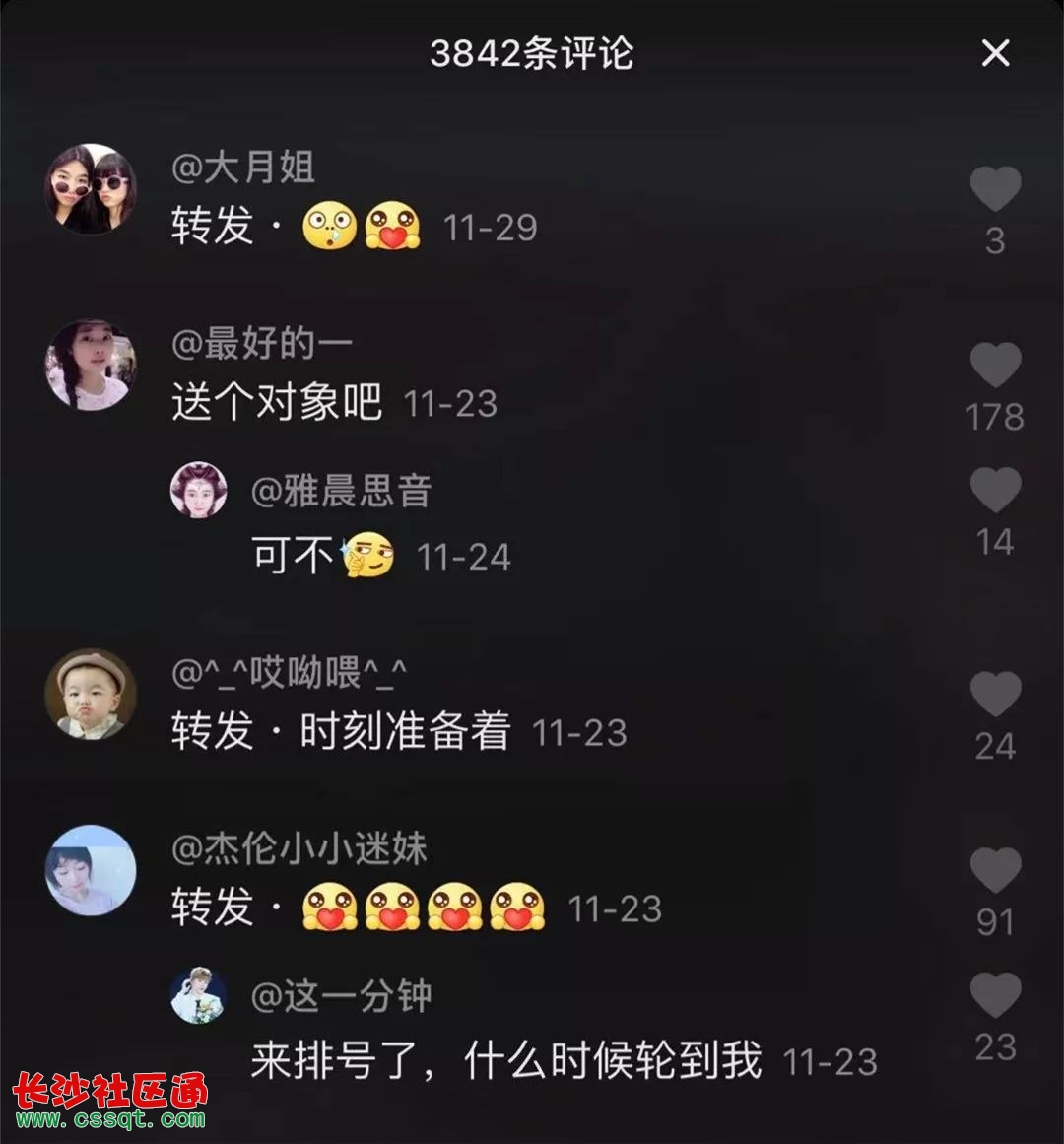This screenshot has height=1144, width=1064.
Task: Open 最好的一's profile avatar
Action: (x=91, y=365)
